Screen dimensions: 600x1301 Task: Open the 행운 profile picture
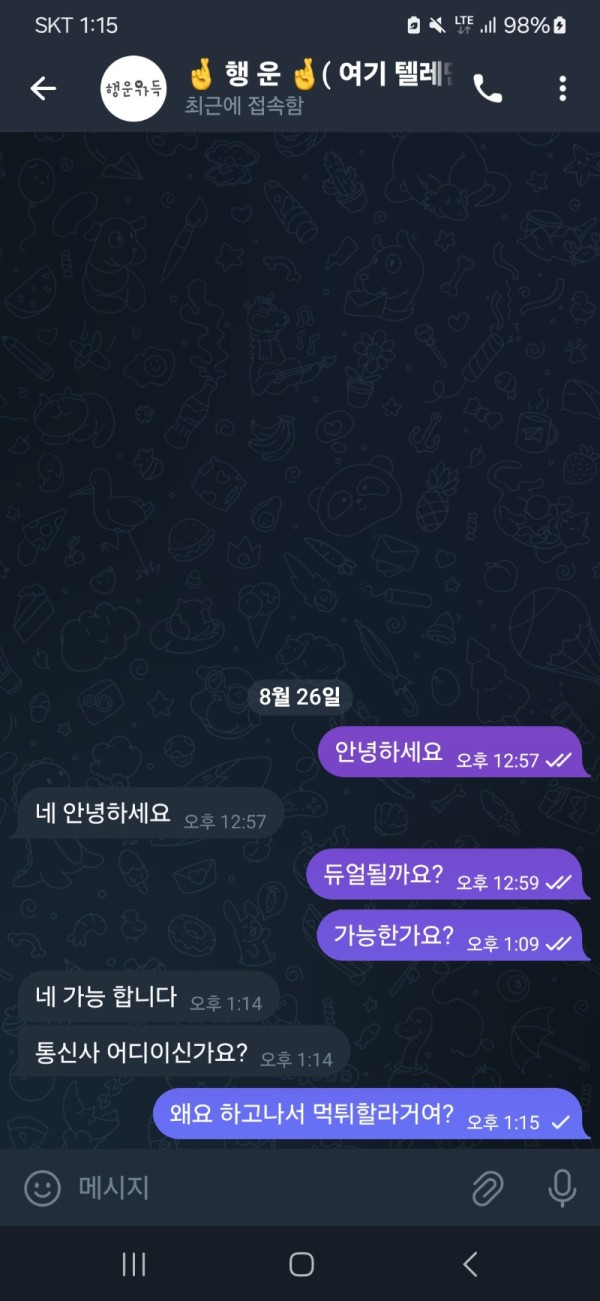click(x=134, y=89)
